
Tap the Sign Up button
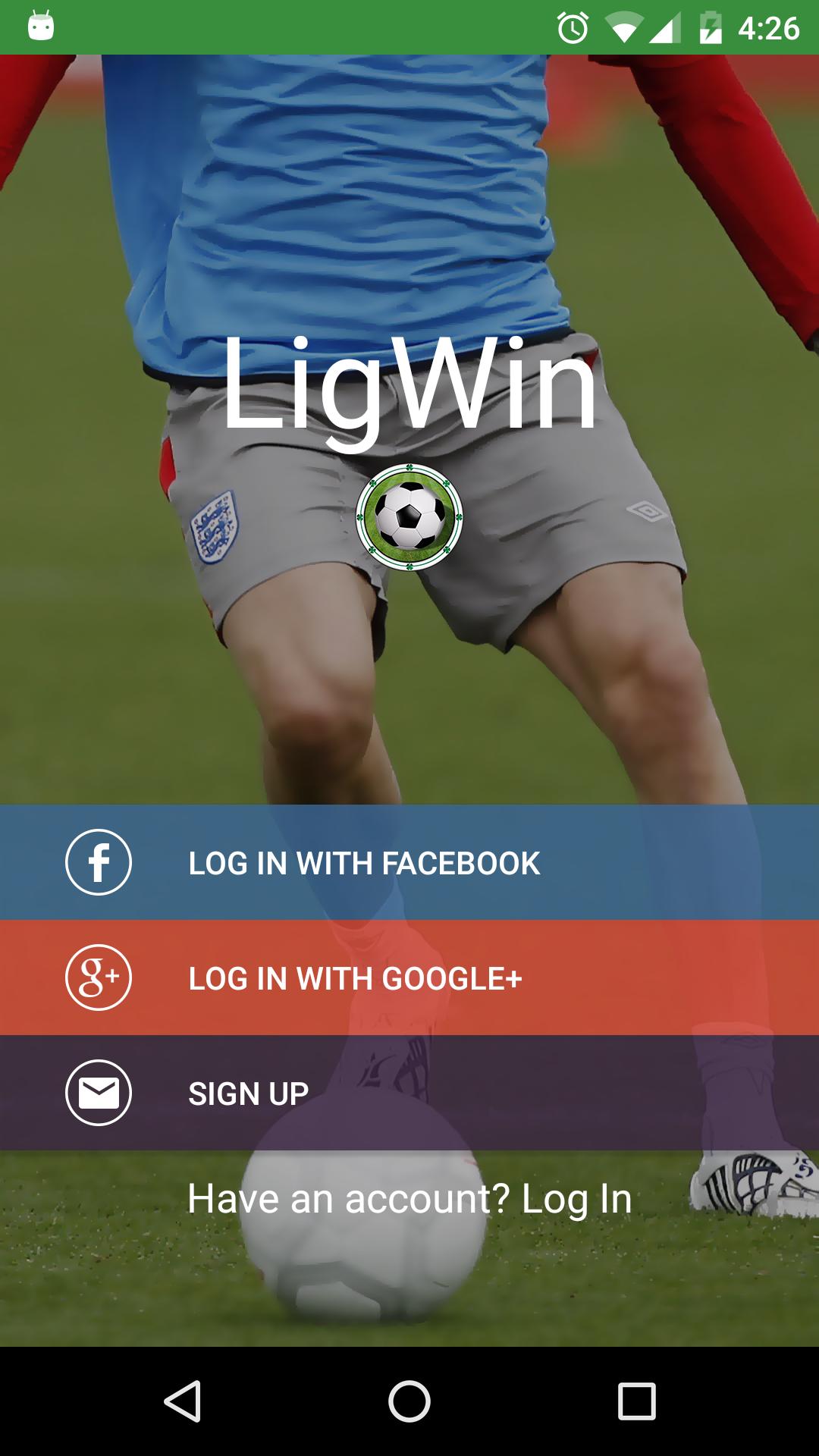coord(409,1093)
